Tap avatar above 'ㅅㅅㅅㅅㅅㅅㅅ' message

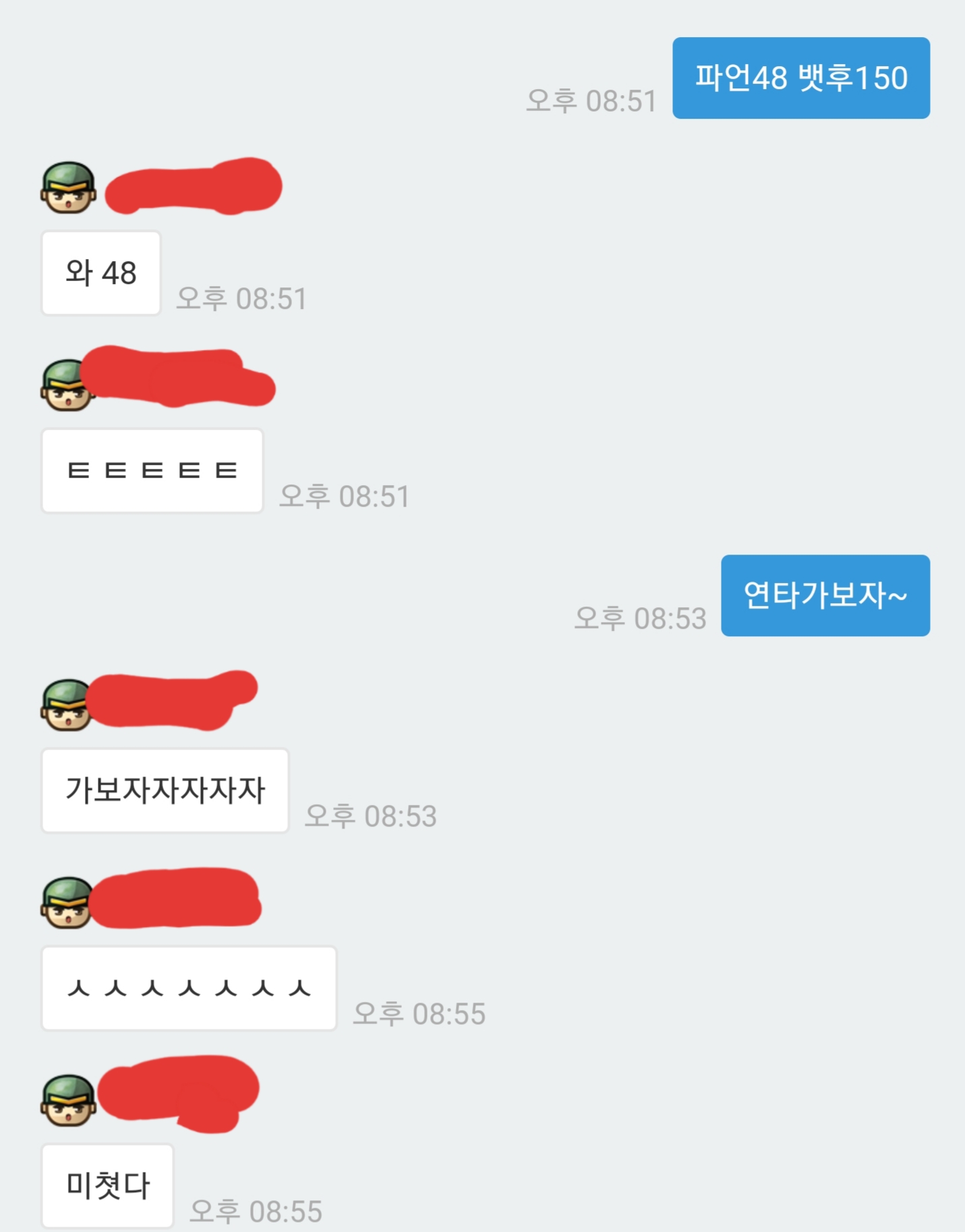[65, 903]
